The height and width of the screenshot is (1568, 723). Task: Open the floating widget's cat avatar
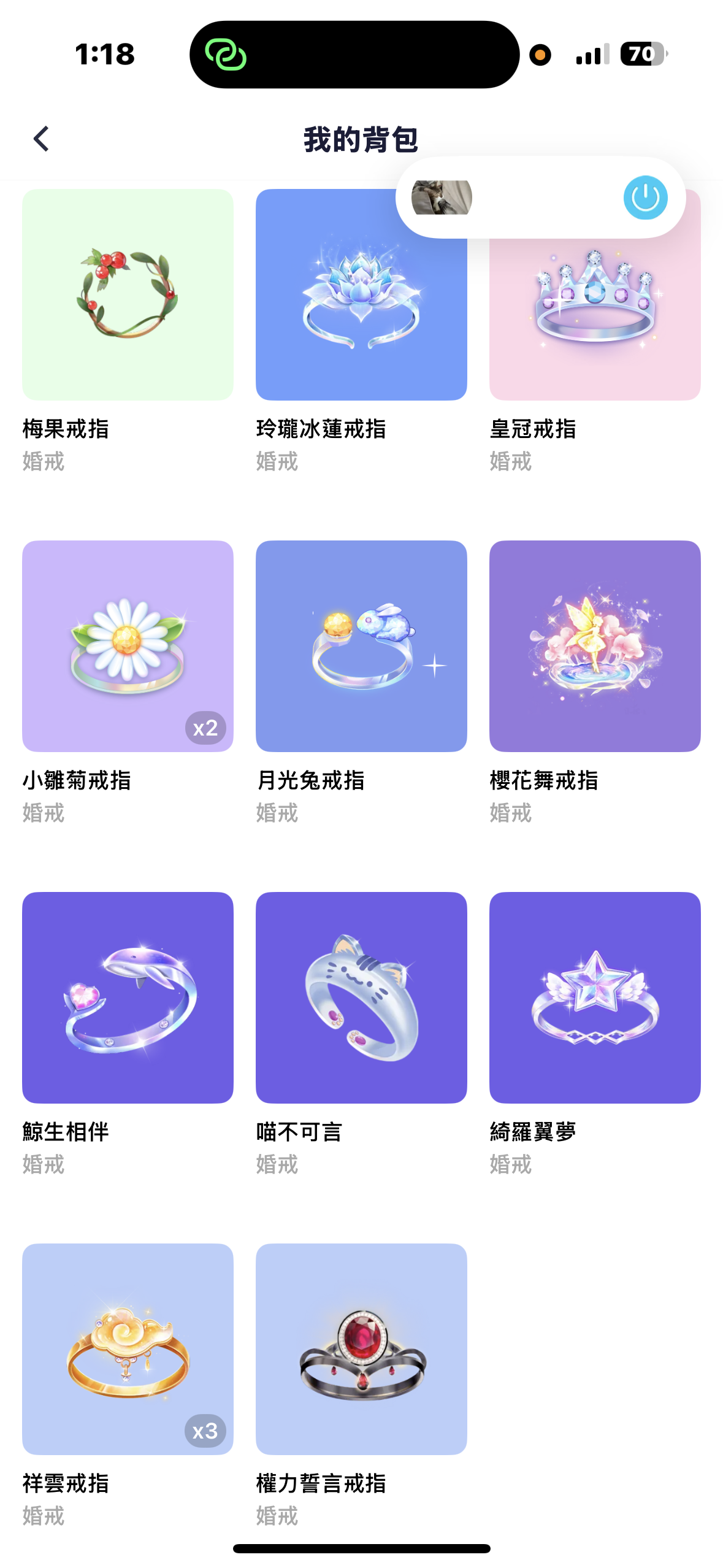point(442,198)
